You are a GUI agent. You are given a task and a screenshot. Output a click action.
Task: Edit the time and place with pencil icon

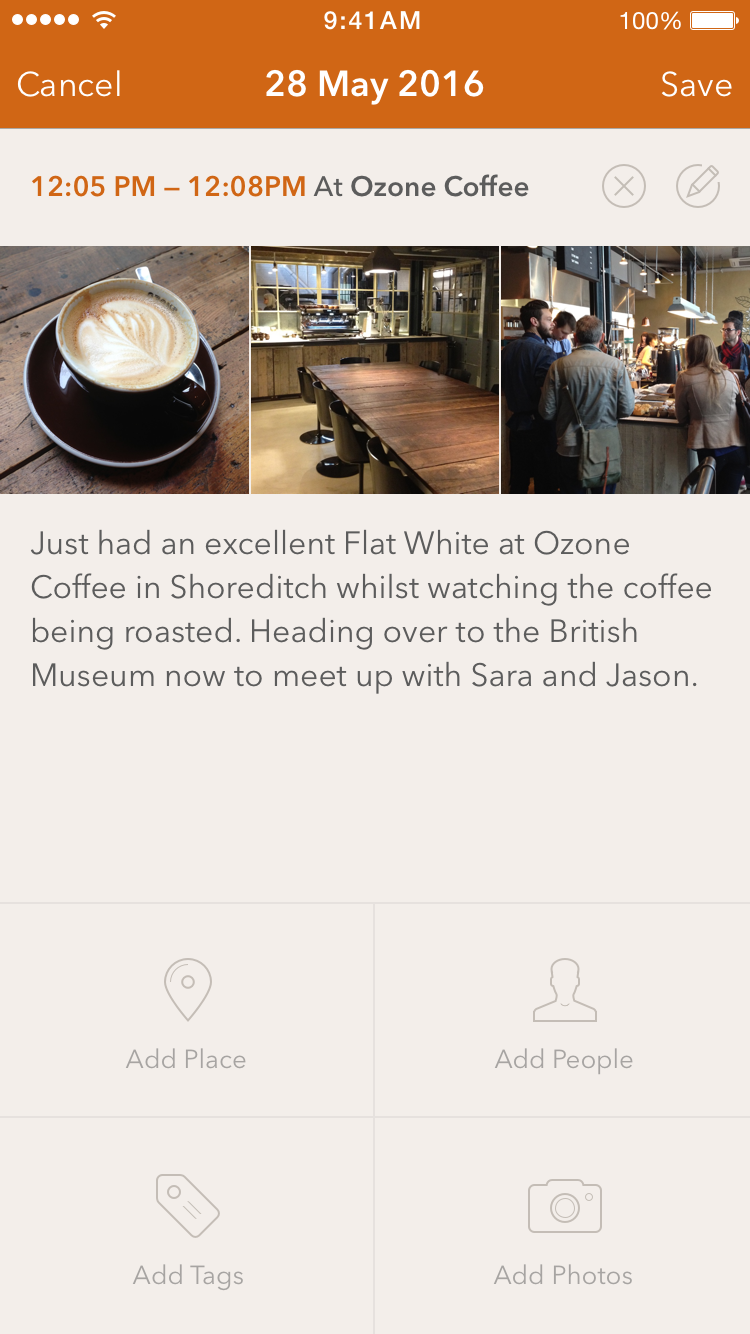(x=698, y=187)
